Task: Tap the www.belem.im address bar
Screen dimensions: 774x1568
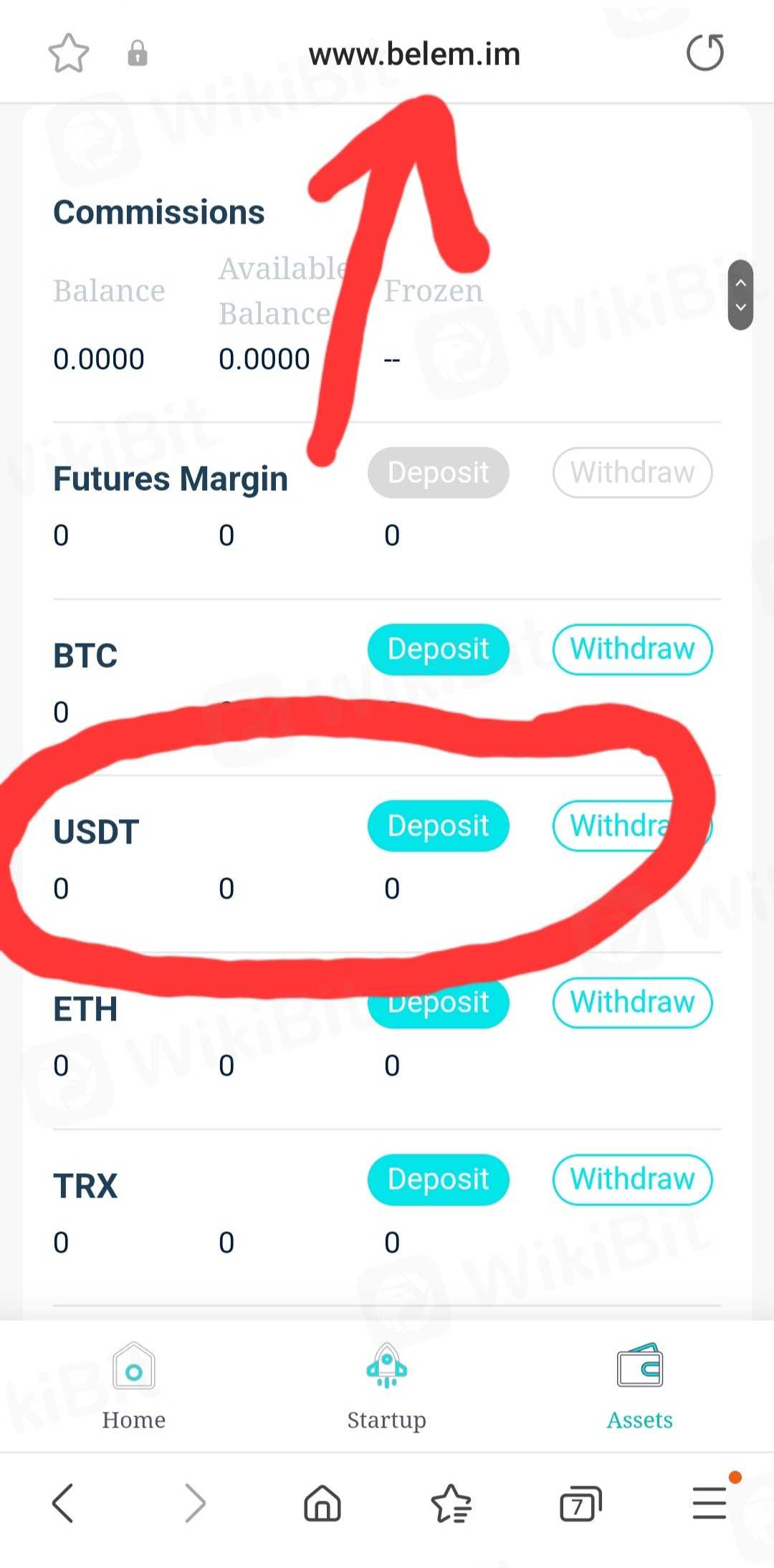Action: pos(414,54)
